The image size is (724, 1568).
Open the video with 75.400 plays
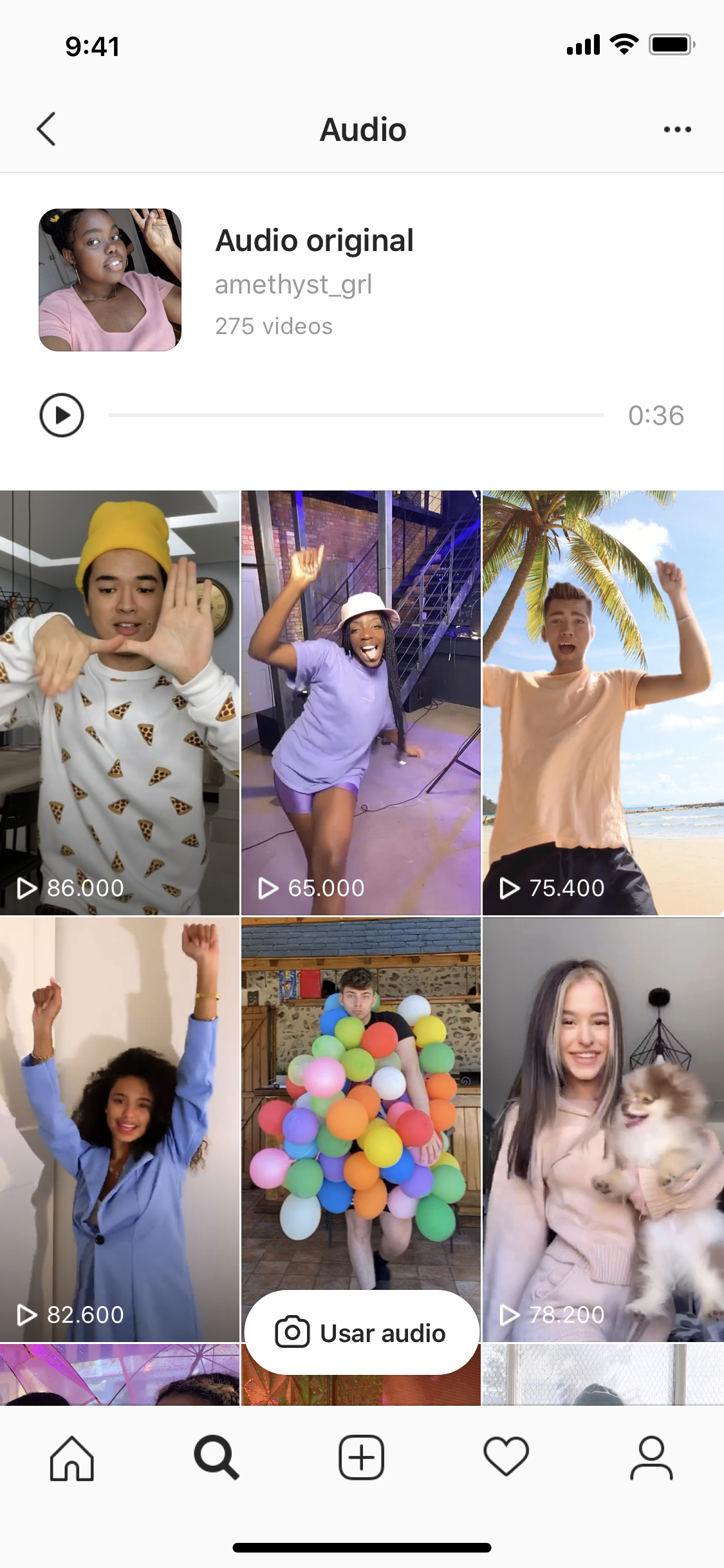(x=603, y=702)
